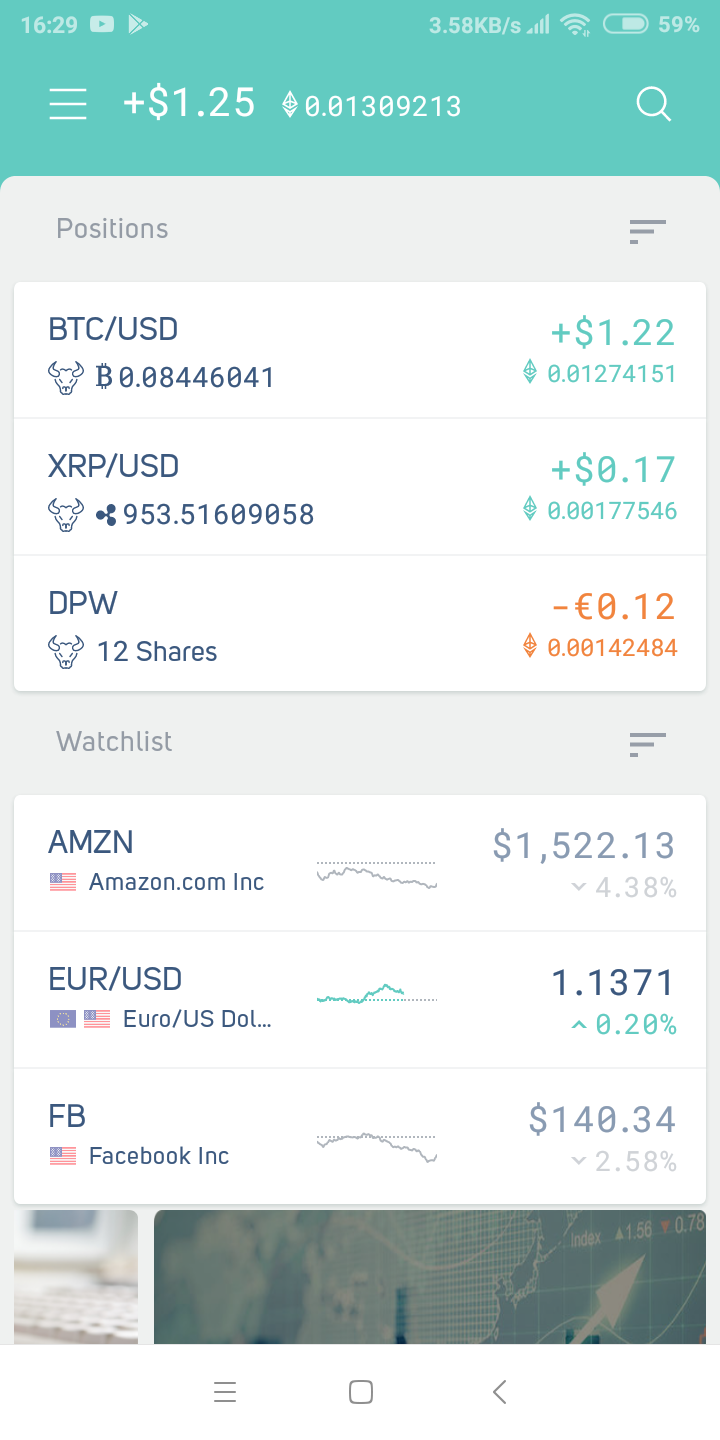Image resolution: width=720 pixels, height=1440 pixels.
Task: Return to the system home screen
Action: [361, 1392]
